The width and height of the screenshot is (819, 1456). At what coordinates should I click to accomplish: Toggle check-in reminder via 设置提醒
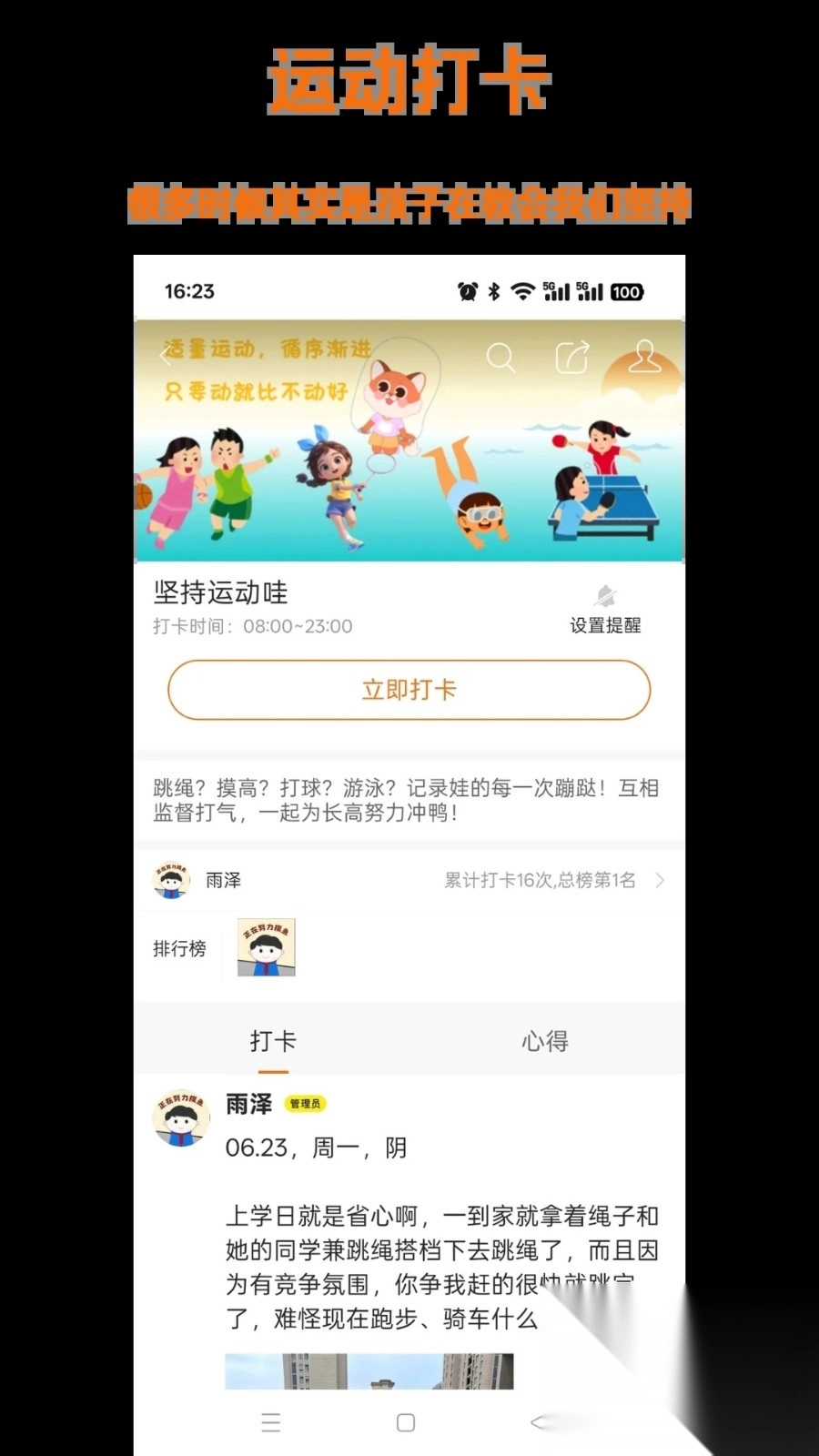tap(603, 626)
